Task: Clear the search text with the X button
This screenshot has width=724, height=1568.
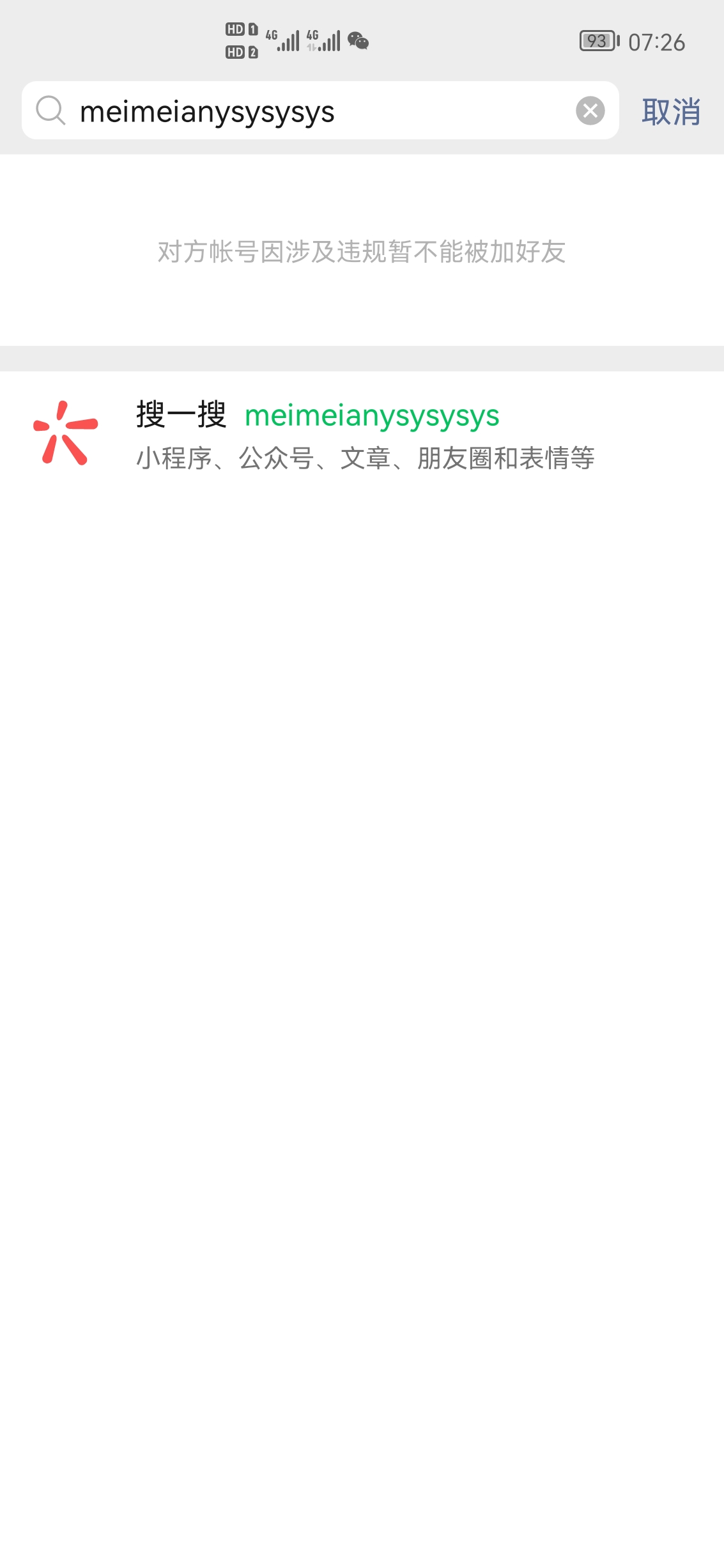Action: click(590, 111)
